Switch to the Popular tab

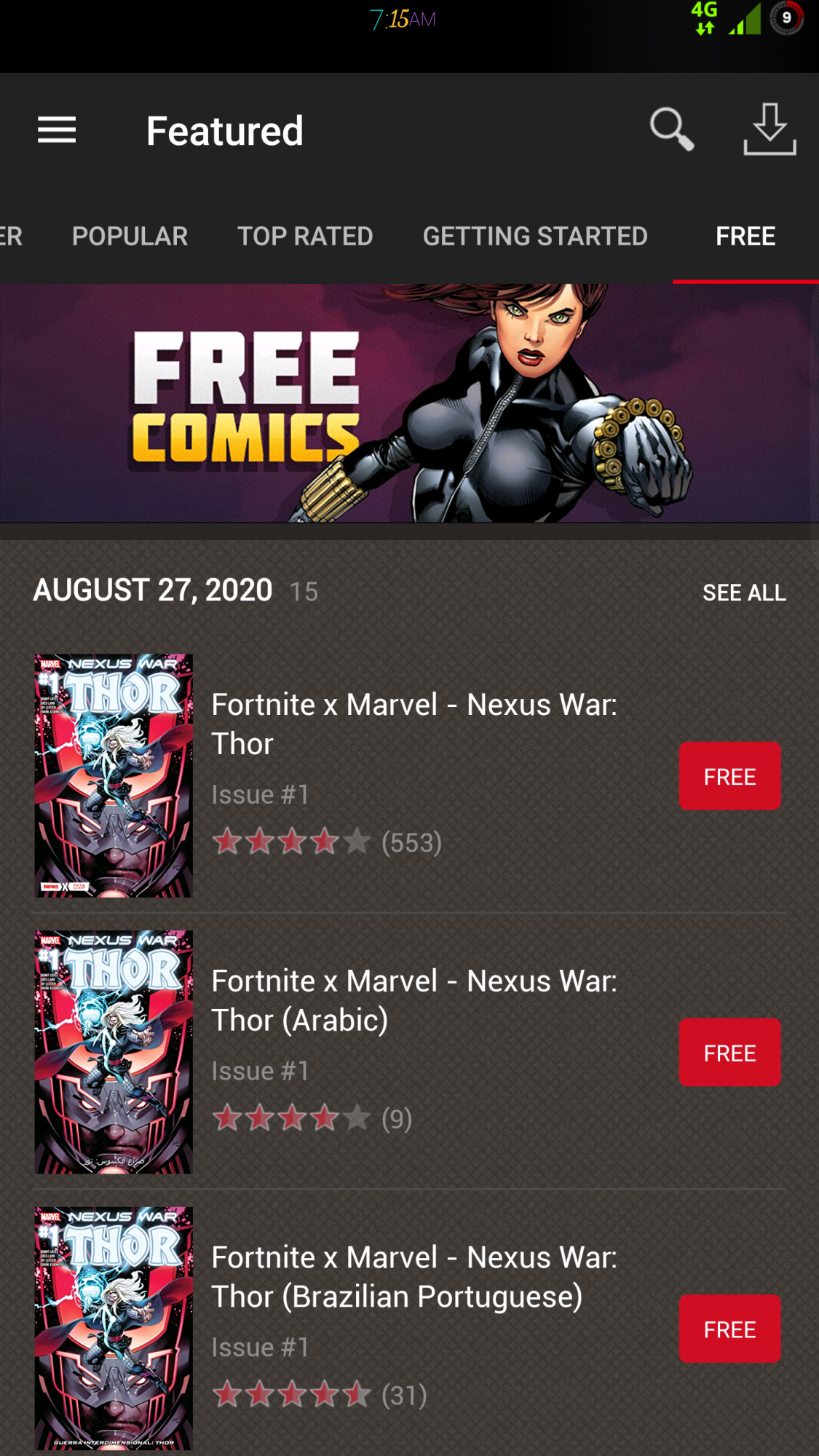click(x=130, y=236)
